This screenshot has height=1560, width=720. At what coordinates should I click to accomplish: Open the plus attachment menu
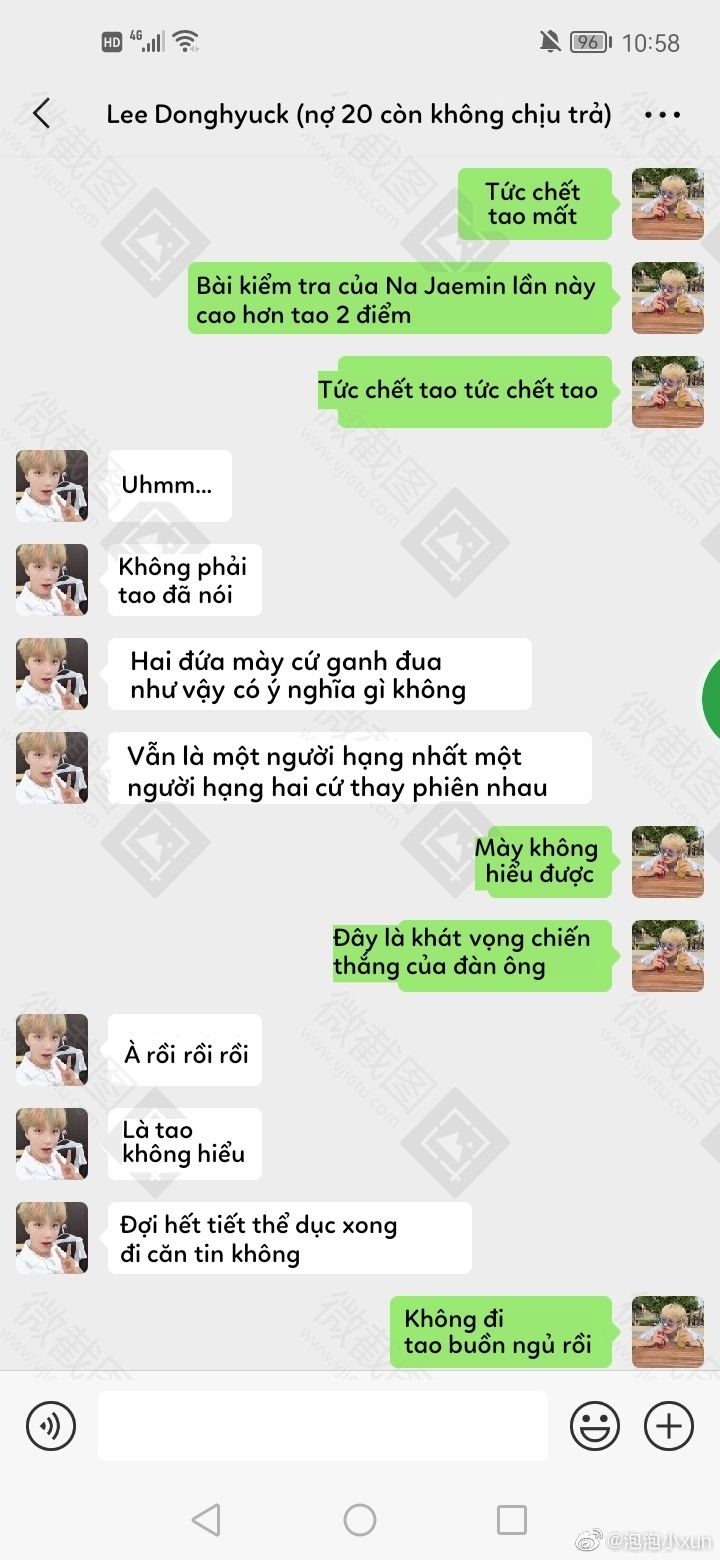[x=669, y=1425]
